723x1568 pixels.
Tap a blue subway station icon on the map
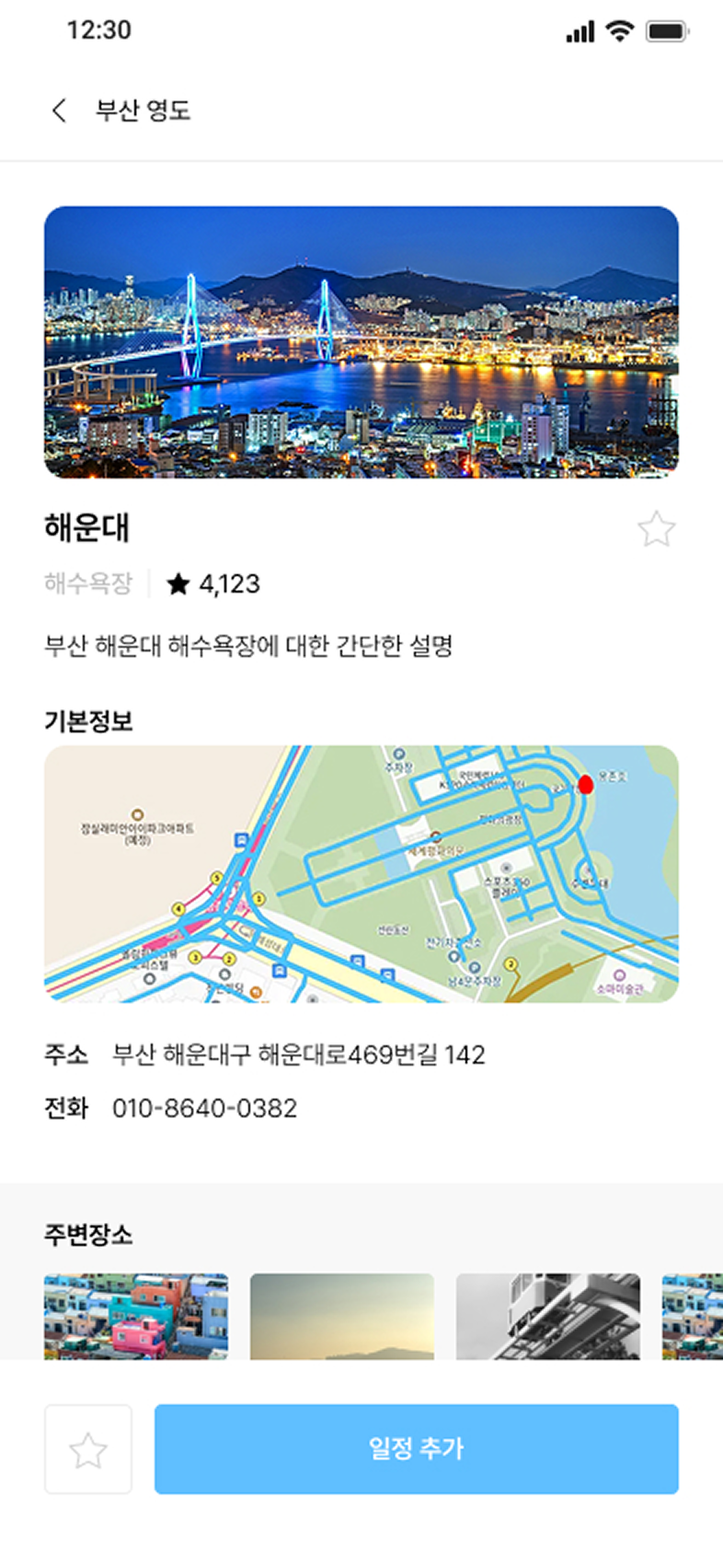[x=241, y=839]
